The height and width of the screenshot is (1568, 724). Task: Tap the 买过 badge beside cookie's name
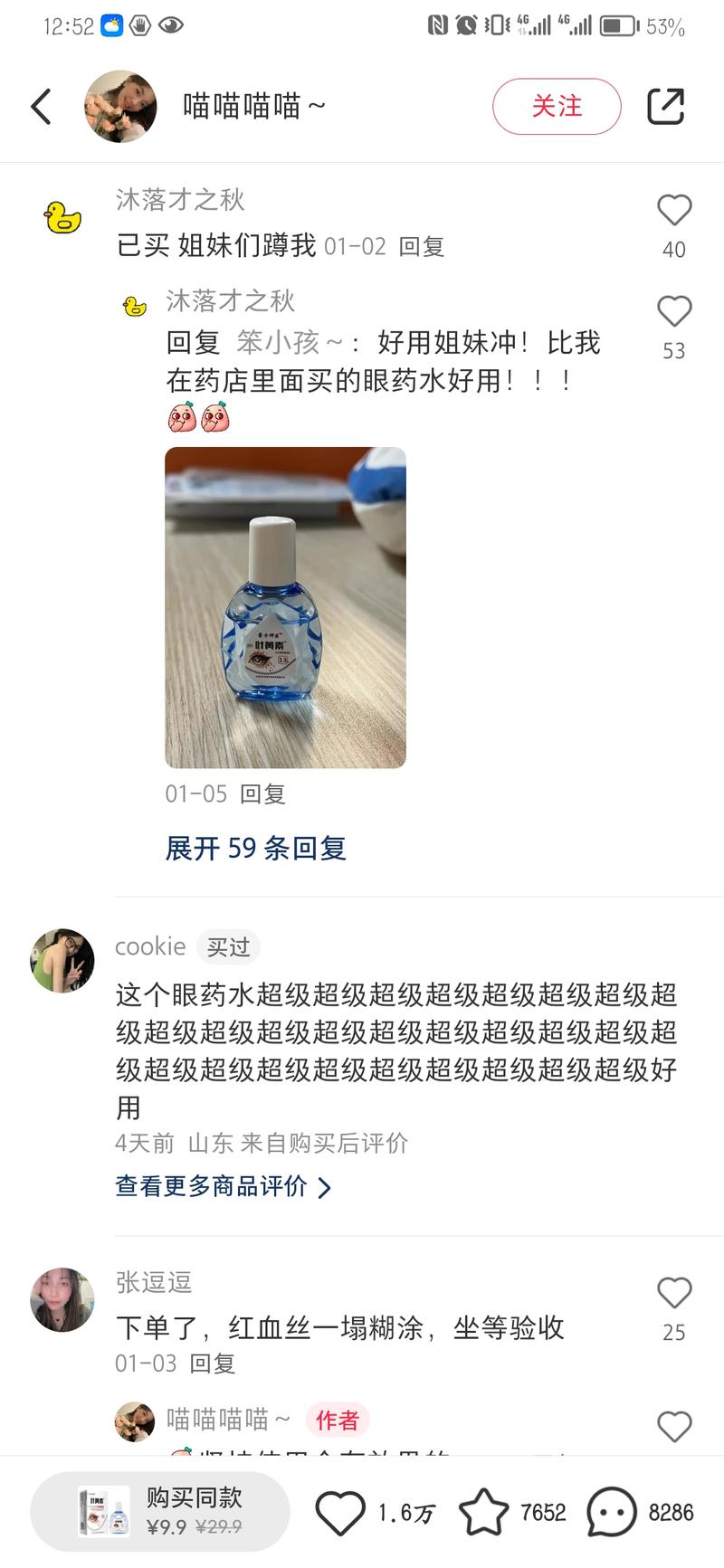click(x=230, y=947)
